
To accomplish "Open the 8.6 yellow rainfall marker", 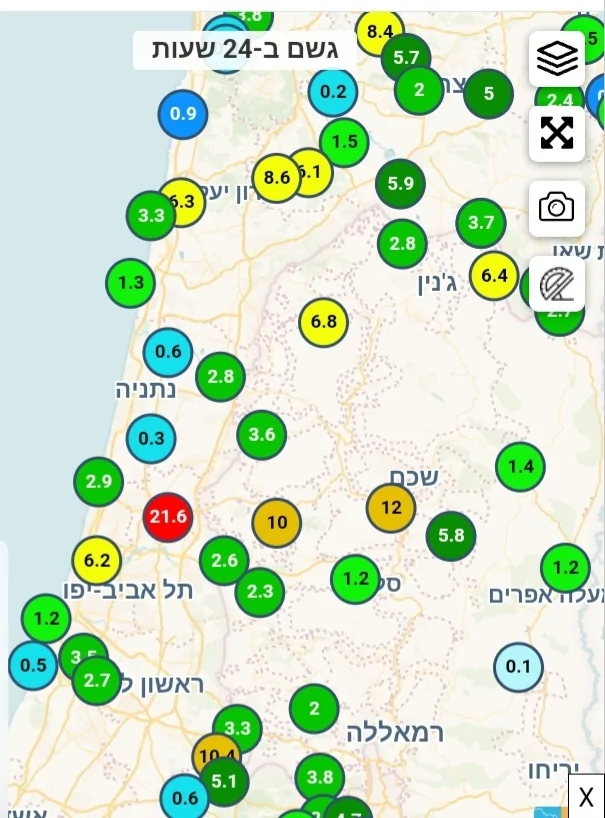I will [277, 179].
